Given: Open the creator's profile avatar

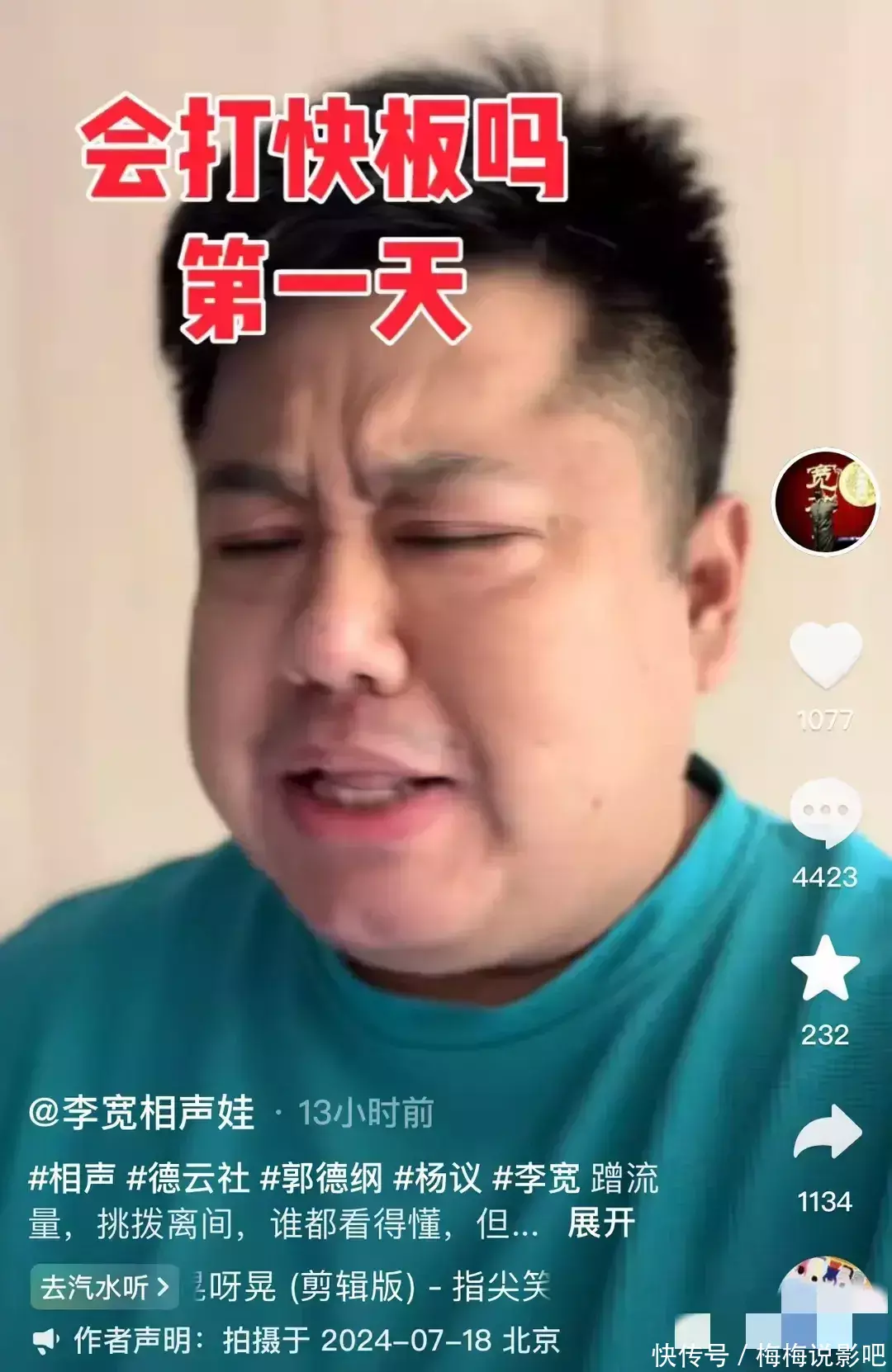Looking at the screenshot, I should (x=825, y=500).
